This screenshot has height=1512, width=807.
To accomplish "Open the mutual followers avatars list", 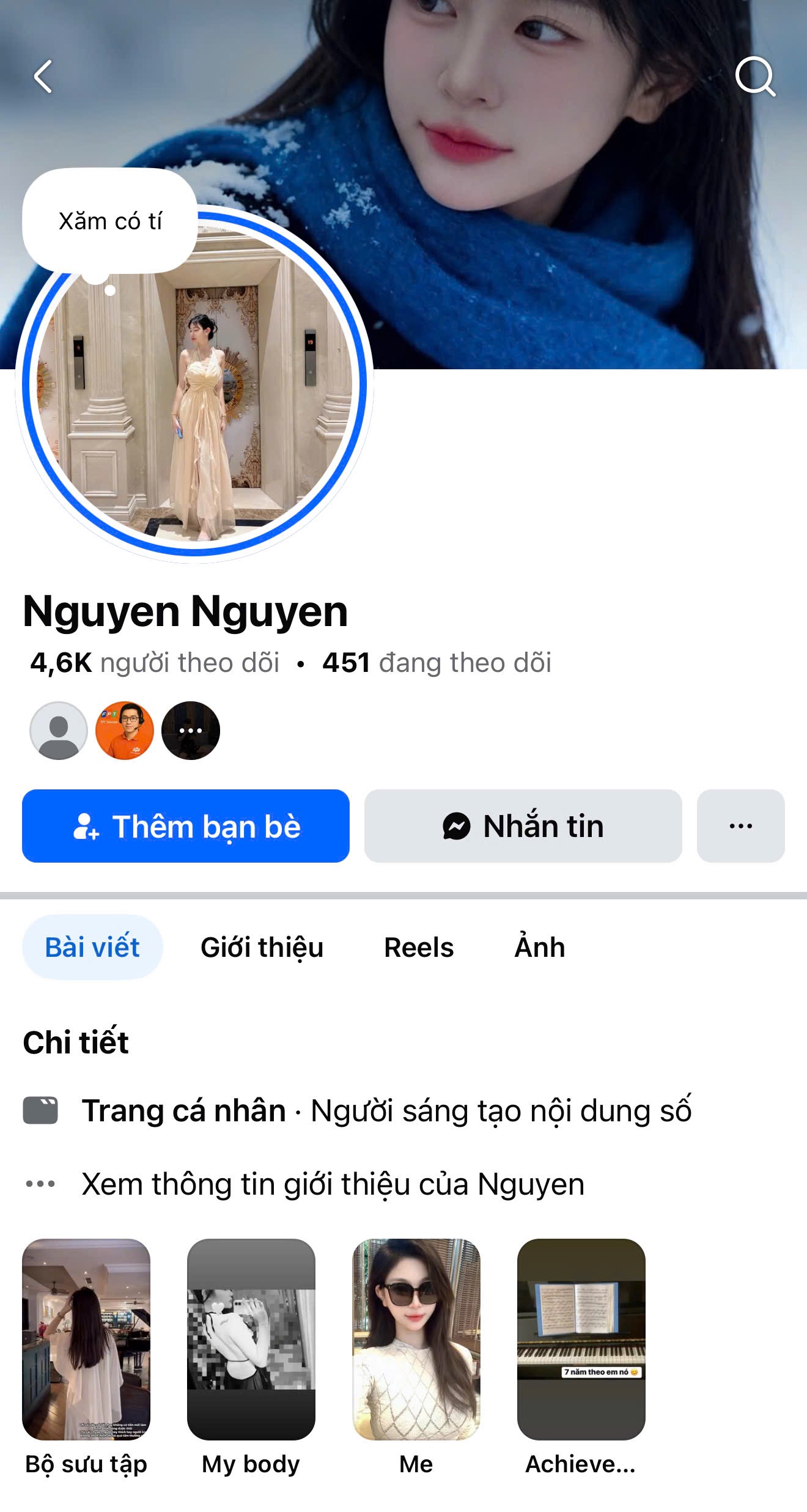I will click(125, 731).
